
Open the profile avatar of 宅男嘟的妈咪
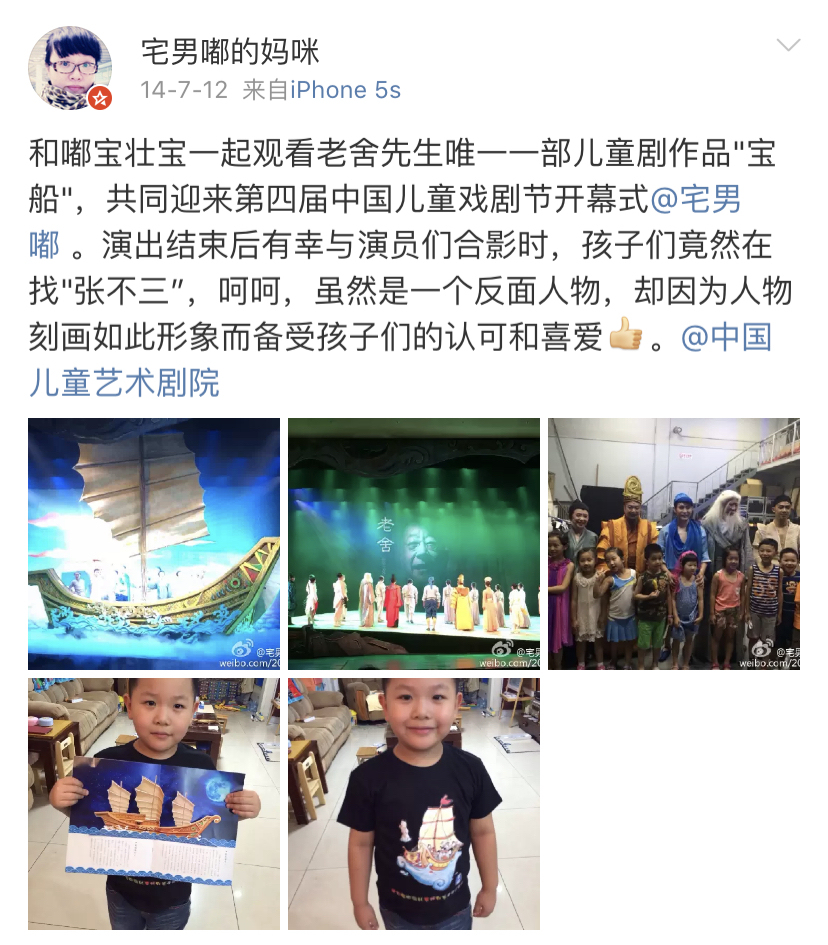coord(70,68)
